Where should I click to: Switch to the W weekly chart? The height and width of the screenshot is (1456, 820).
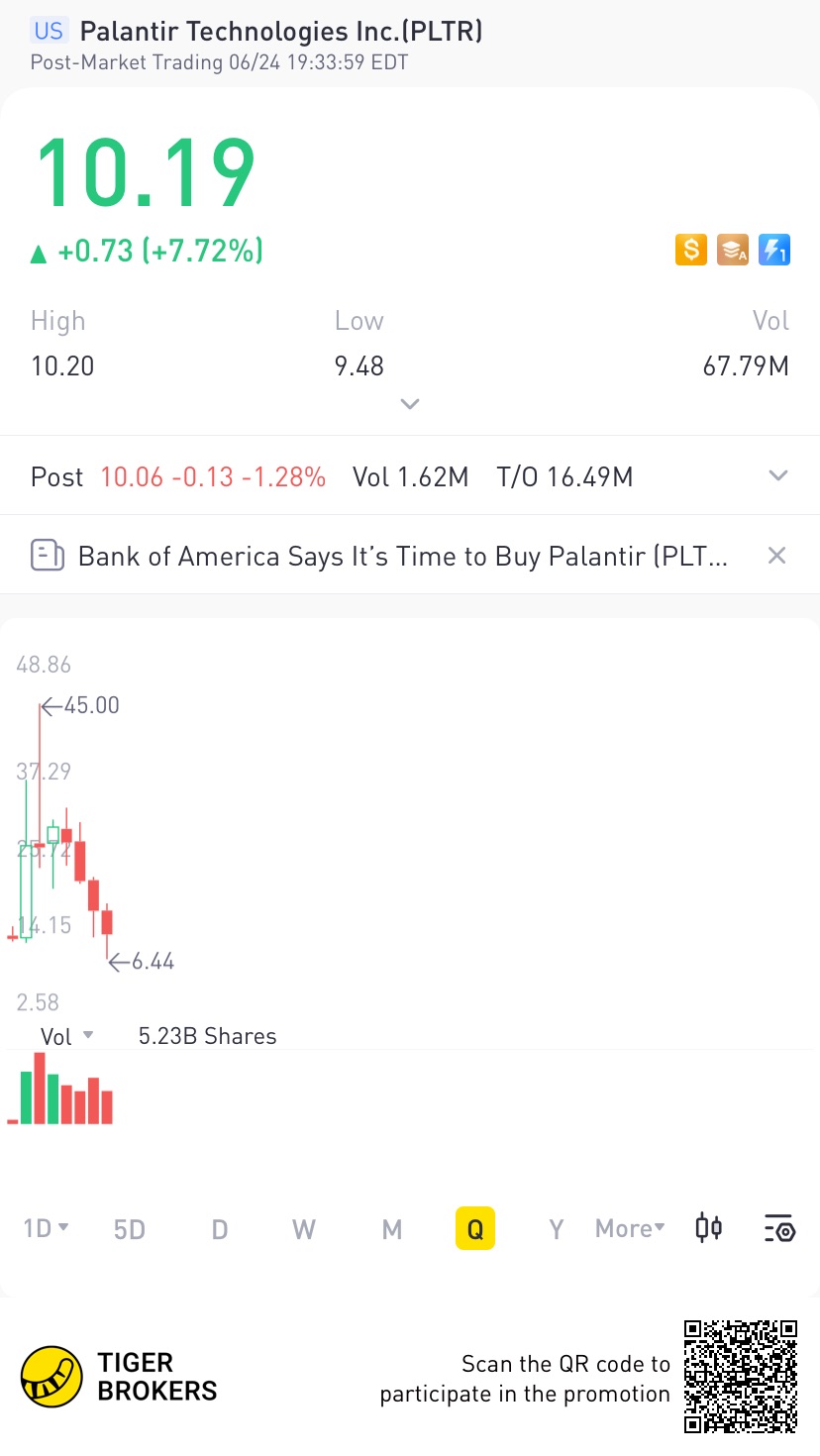coord(304,1229)
